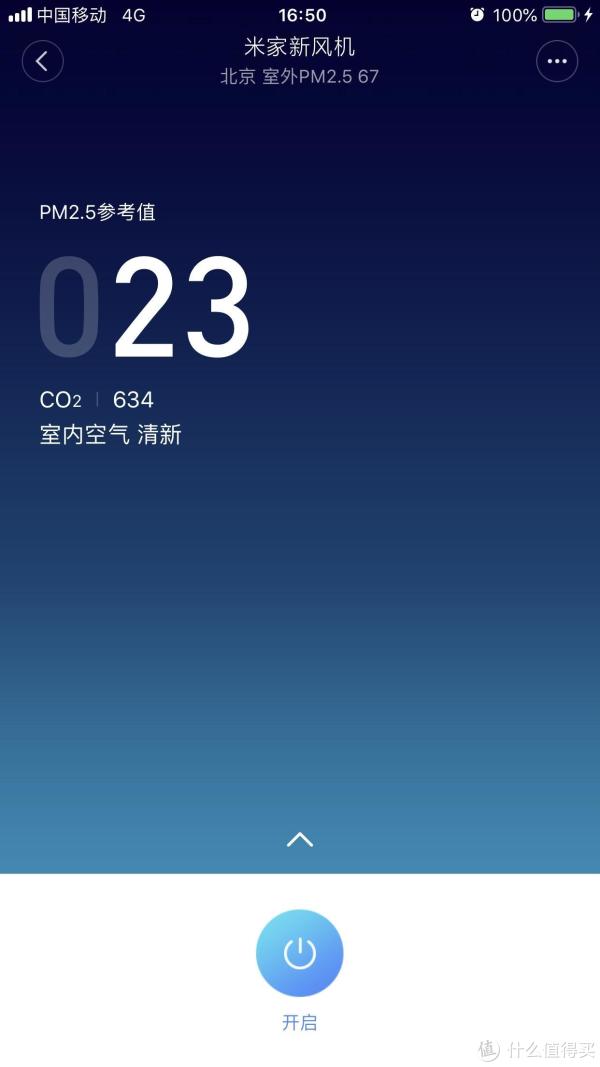600x1067 pixels.
Task: Go back using the arrow icon
Action: [x=42, y=61]
